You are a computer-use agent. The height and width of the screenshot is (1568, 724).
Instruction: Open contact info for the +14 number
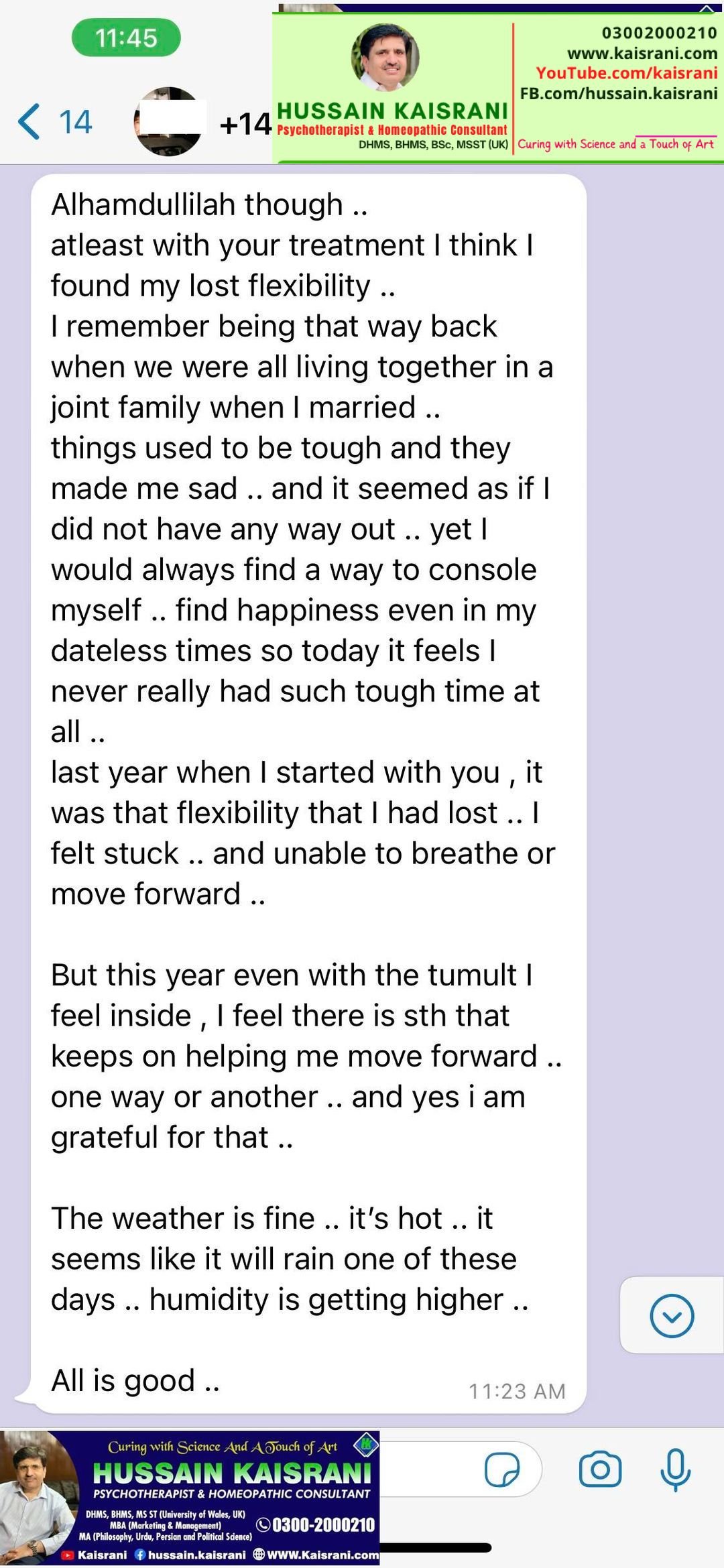pos(245,123)
